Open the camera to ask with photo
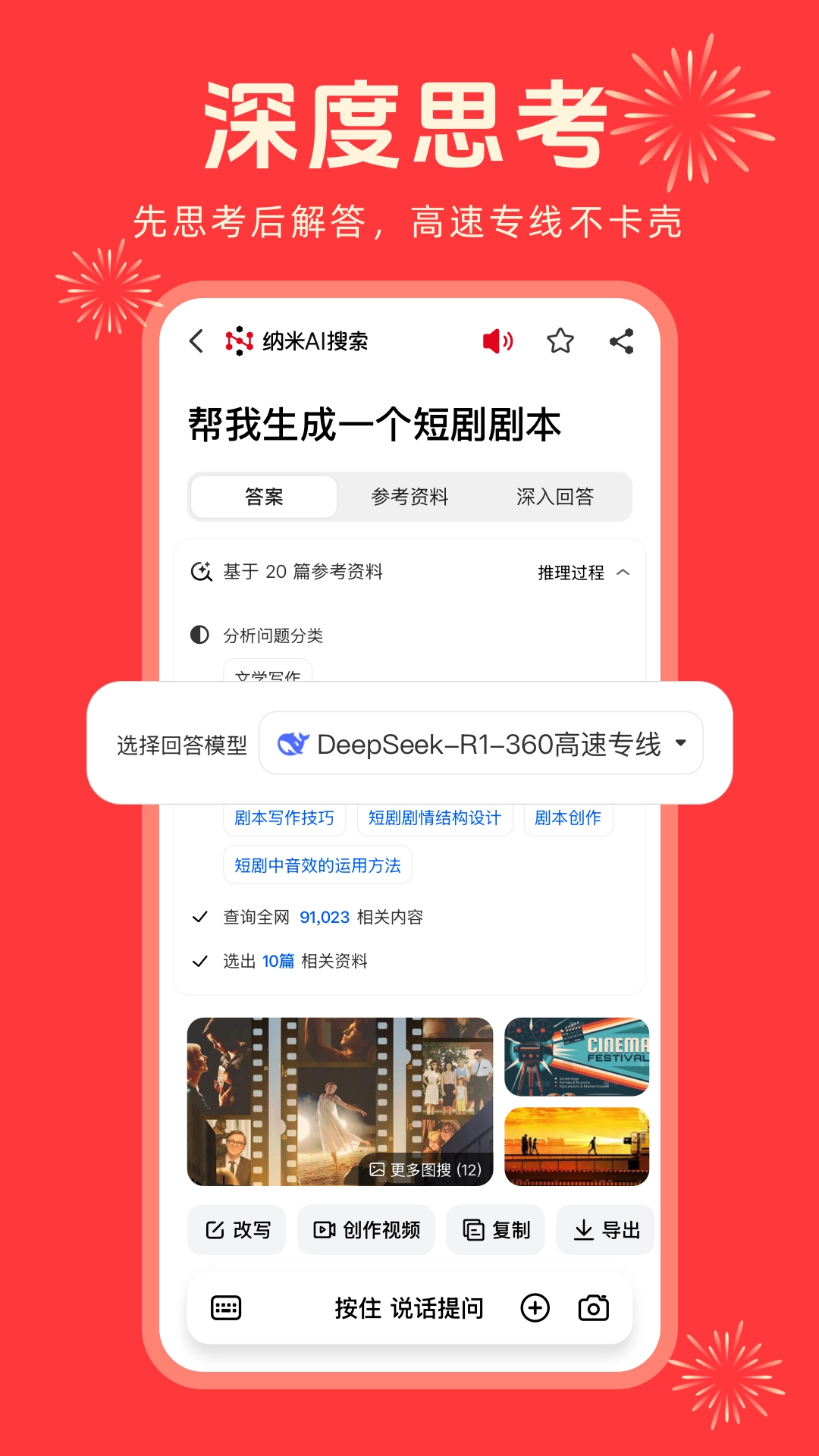 [x=595, y=1307]
